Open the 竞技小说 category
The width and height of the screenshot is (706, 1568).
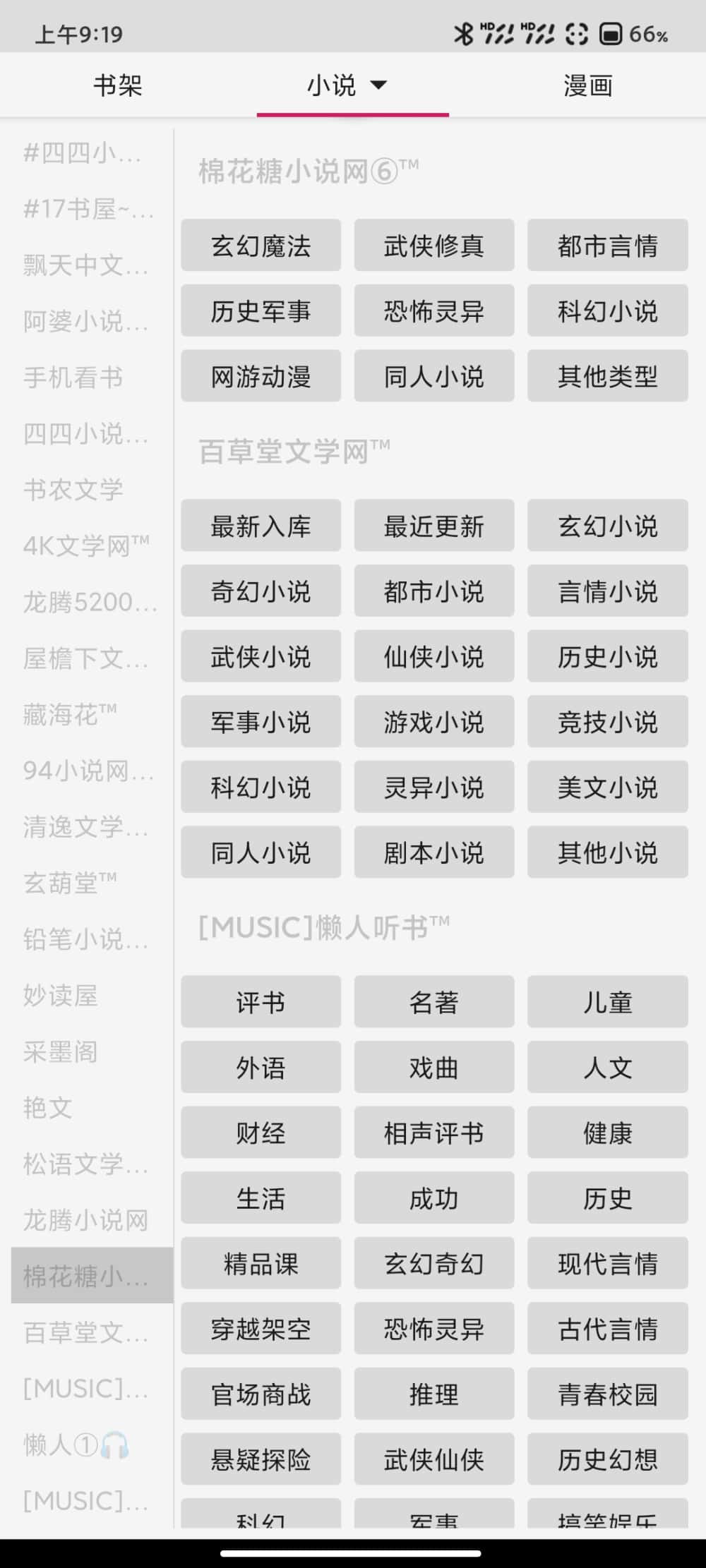(x=607, y=722)
